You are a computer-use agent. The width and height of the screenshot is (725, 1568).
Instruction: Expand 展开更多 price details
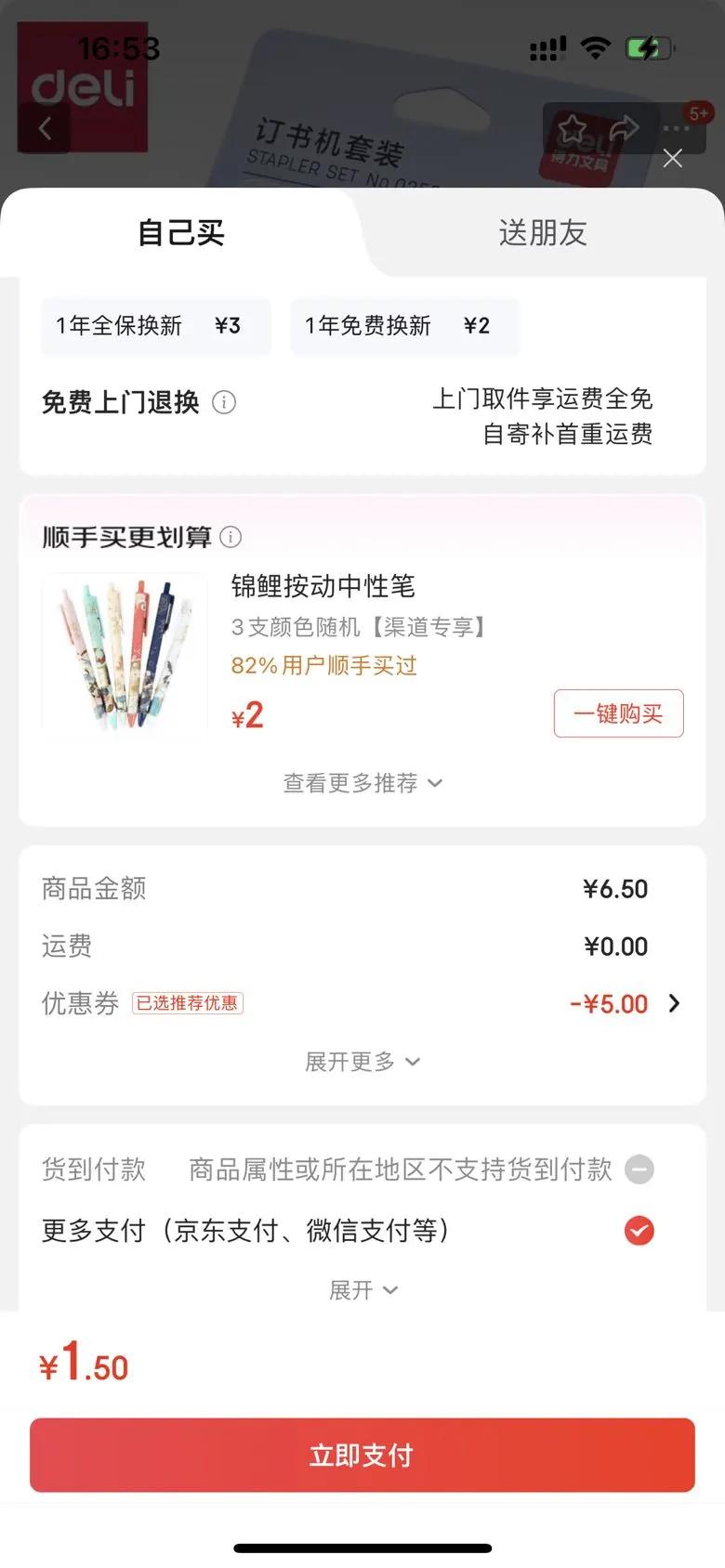(x=362, y=1061)
